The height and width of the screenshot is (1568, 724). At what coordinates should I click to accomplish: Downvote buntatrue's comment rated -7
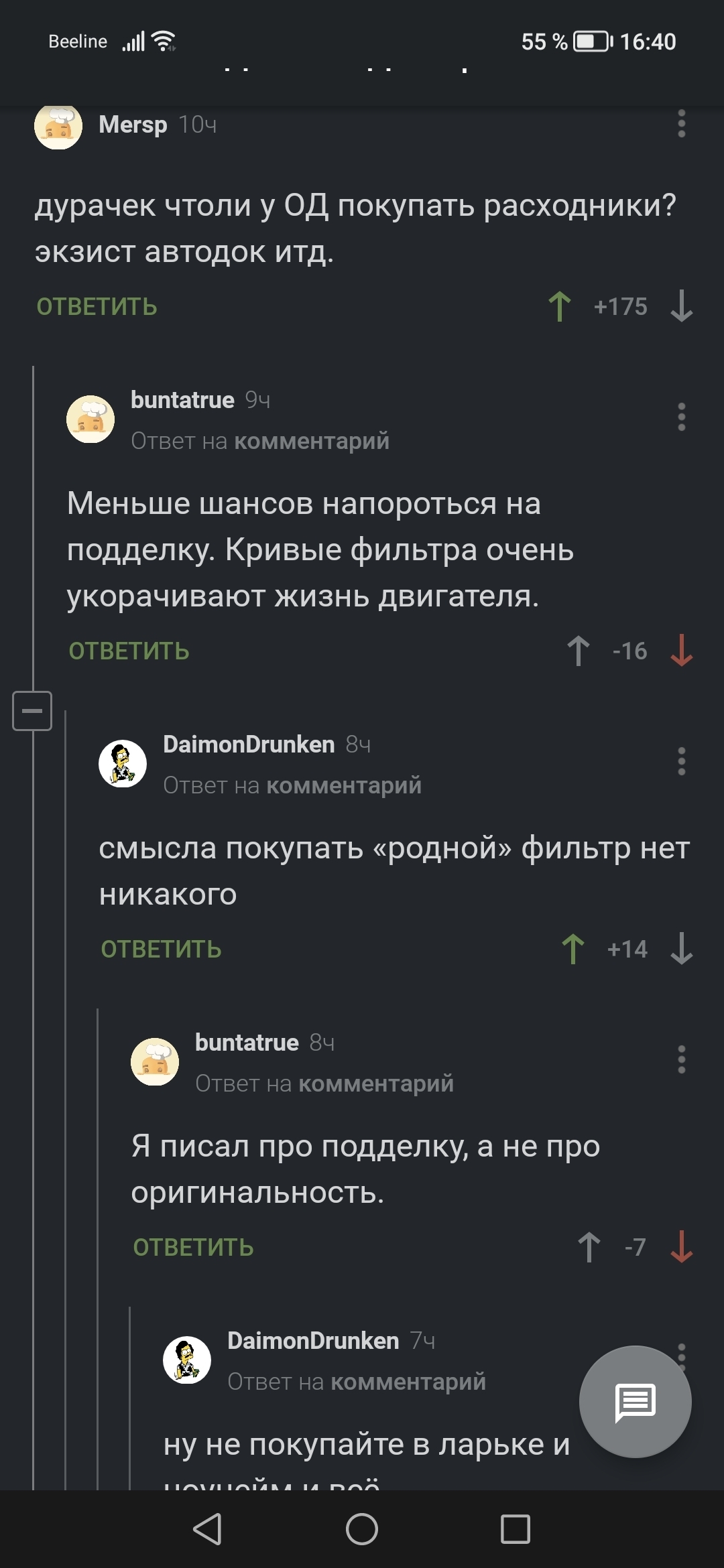pos(681,1248)
